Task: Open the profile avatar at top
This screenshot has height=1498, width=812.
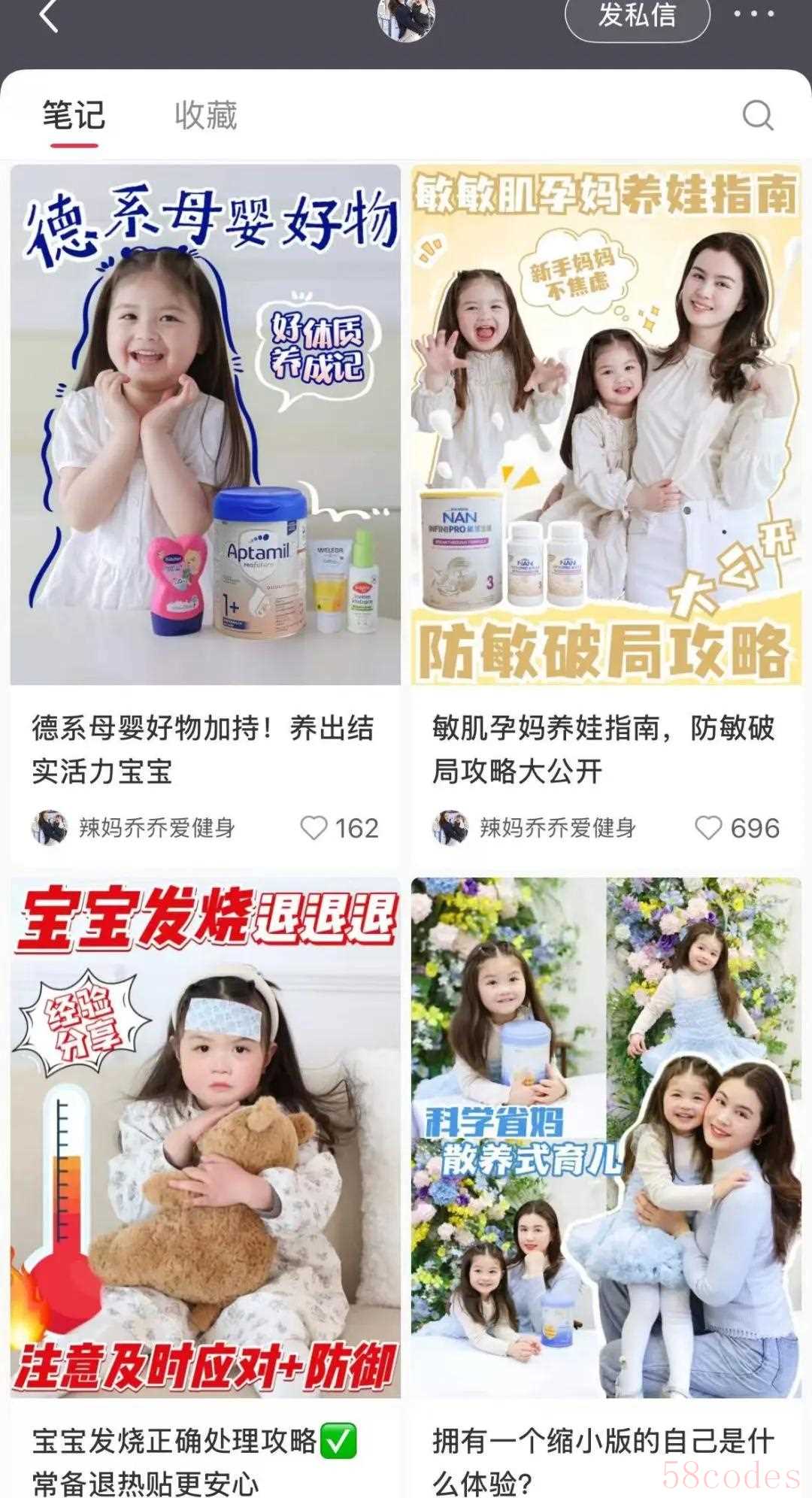Action: tap(406, 18)
